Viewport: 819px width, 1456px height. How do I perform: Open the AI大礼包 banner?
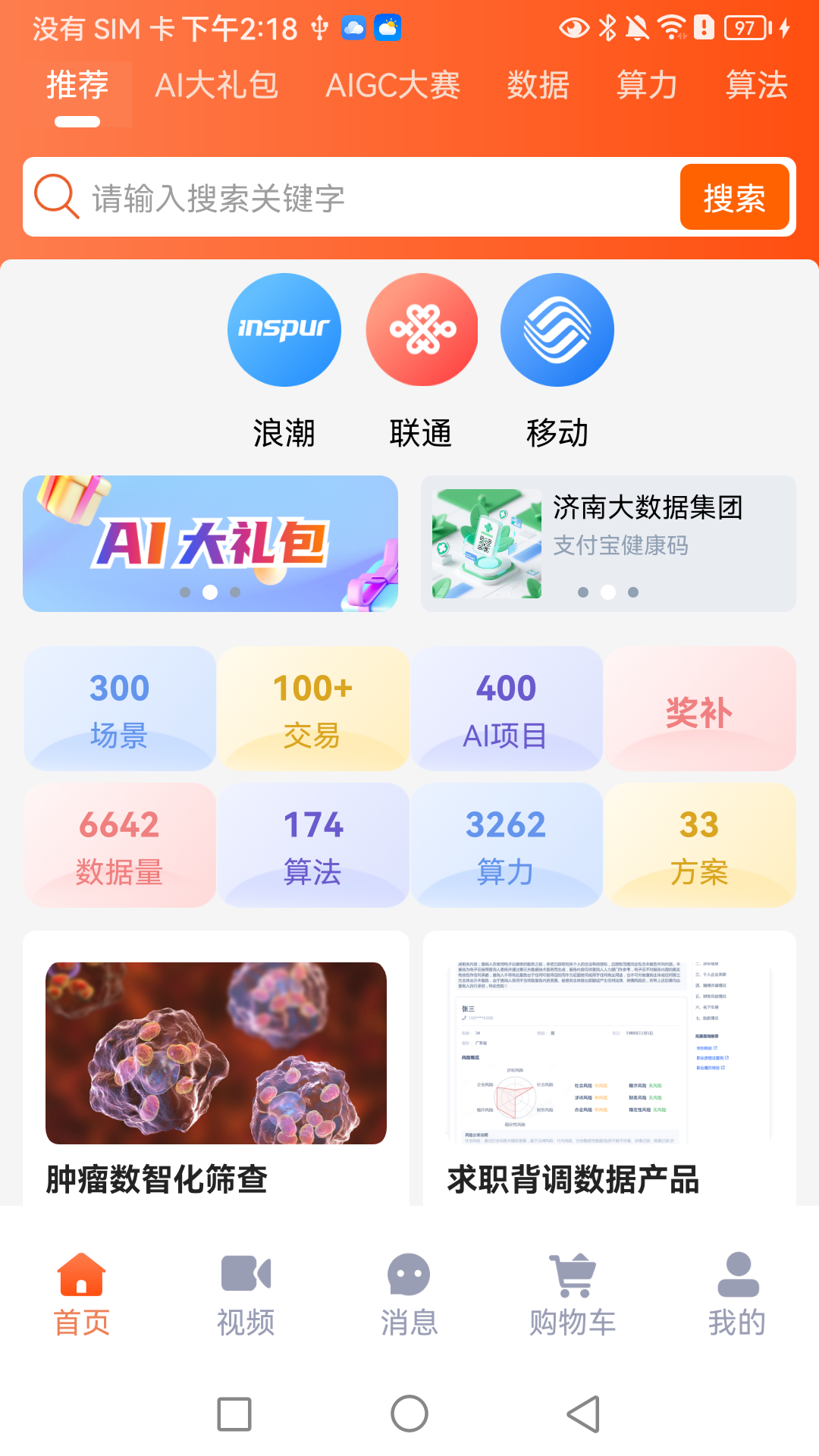[x=210, y=543]
